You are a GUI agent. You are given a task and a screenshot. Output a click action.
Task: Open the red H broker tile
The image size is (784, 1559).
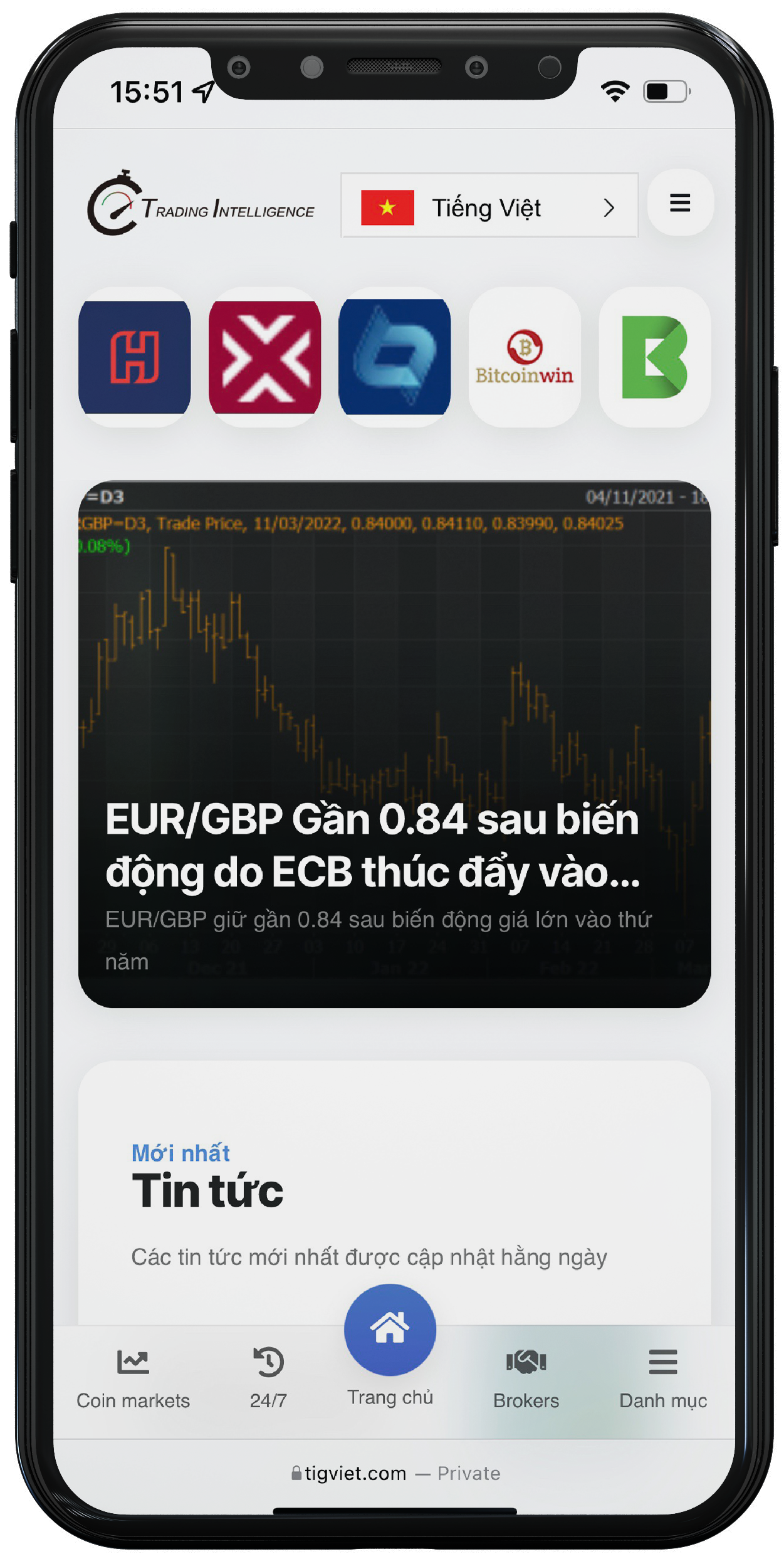[x=135, y=357]
